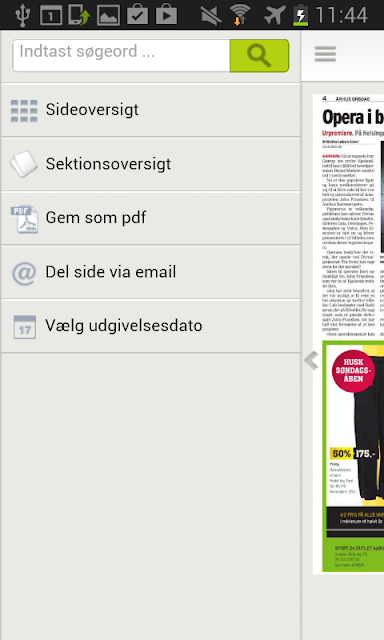Tap the left arrow for previous page

311,360
